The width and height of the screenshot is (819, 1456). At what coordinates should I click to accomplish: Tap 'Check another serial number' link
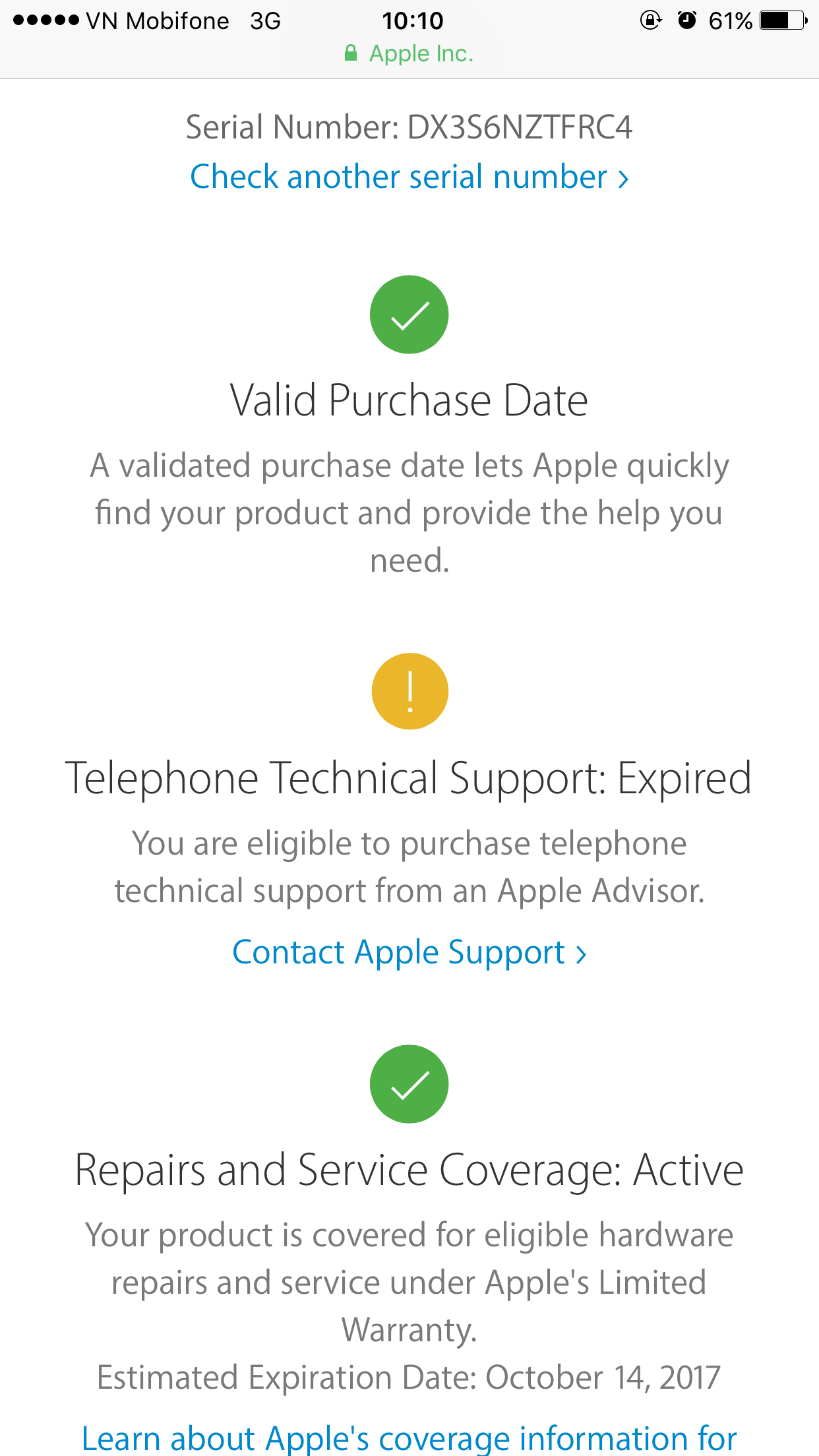click(409, 177)
